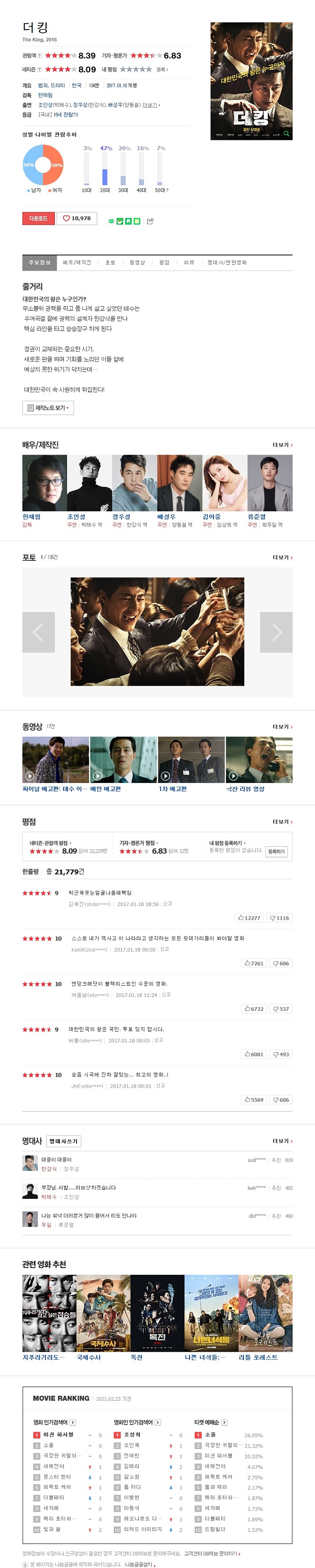Tap the red 다운로드 button
Screen dimensions: 315x1568
pyautogui.click(x=38, y=218)
